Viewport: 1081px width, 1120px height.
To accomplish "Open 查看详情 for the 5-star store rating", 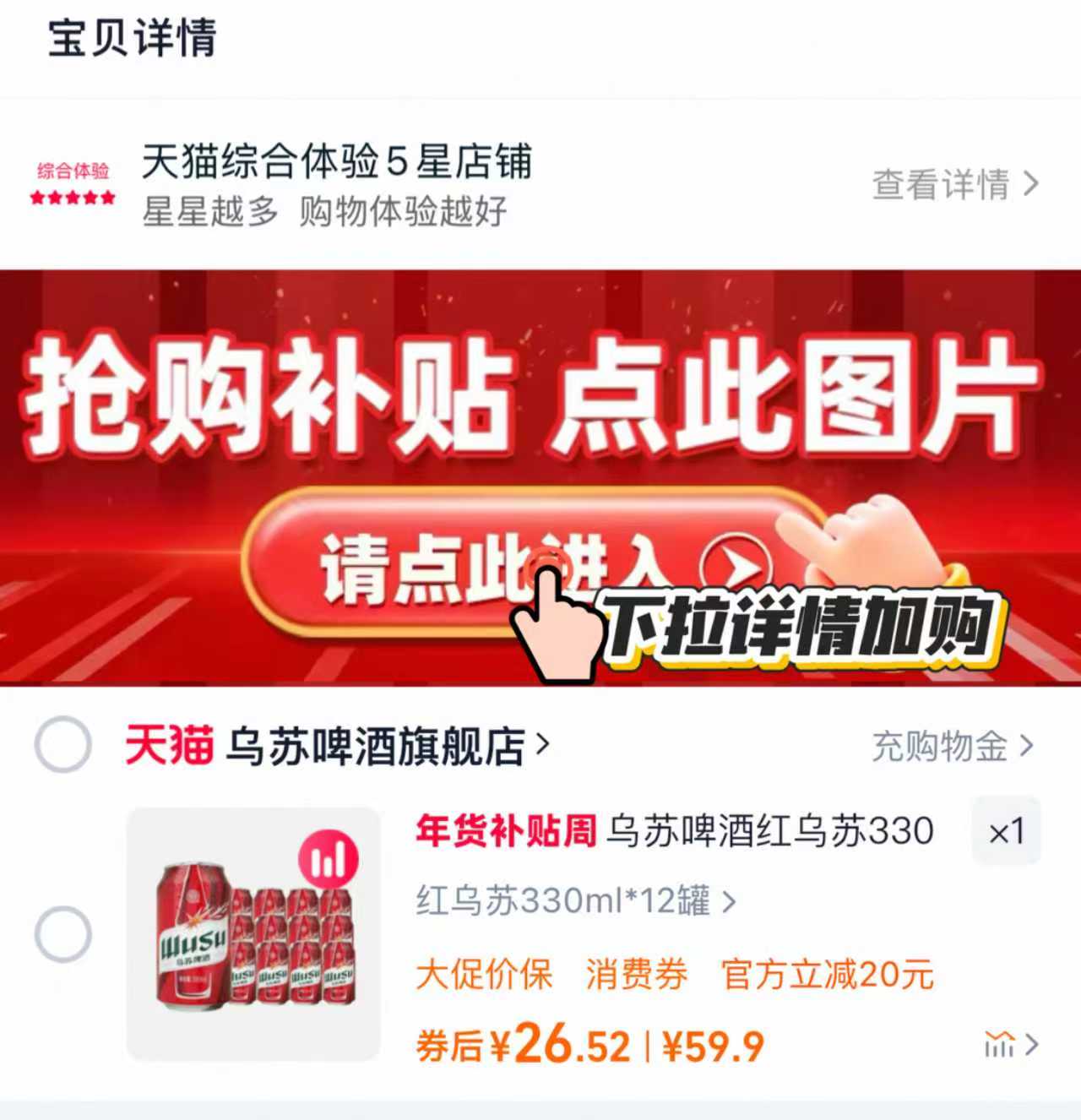I will click(954, 184).
